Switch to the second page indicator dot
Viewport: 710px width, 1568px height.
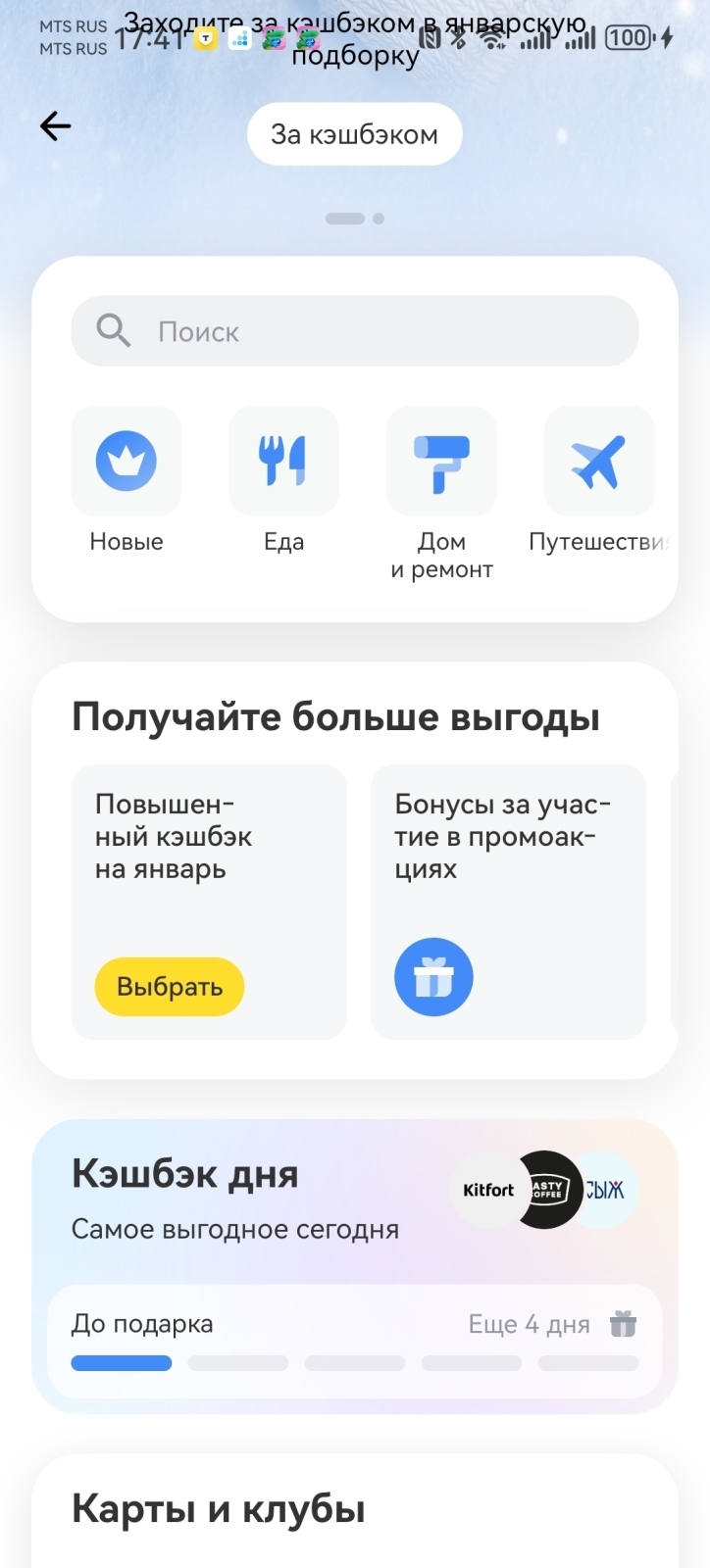[380, 219]
